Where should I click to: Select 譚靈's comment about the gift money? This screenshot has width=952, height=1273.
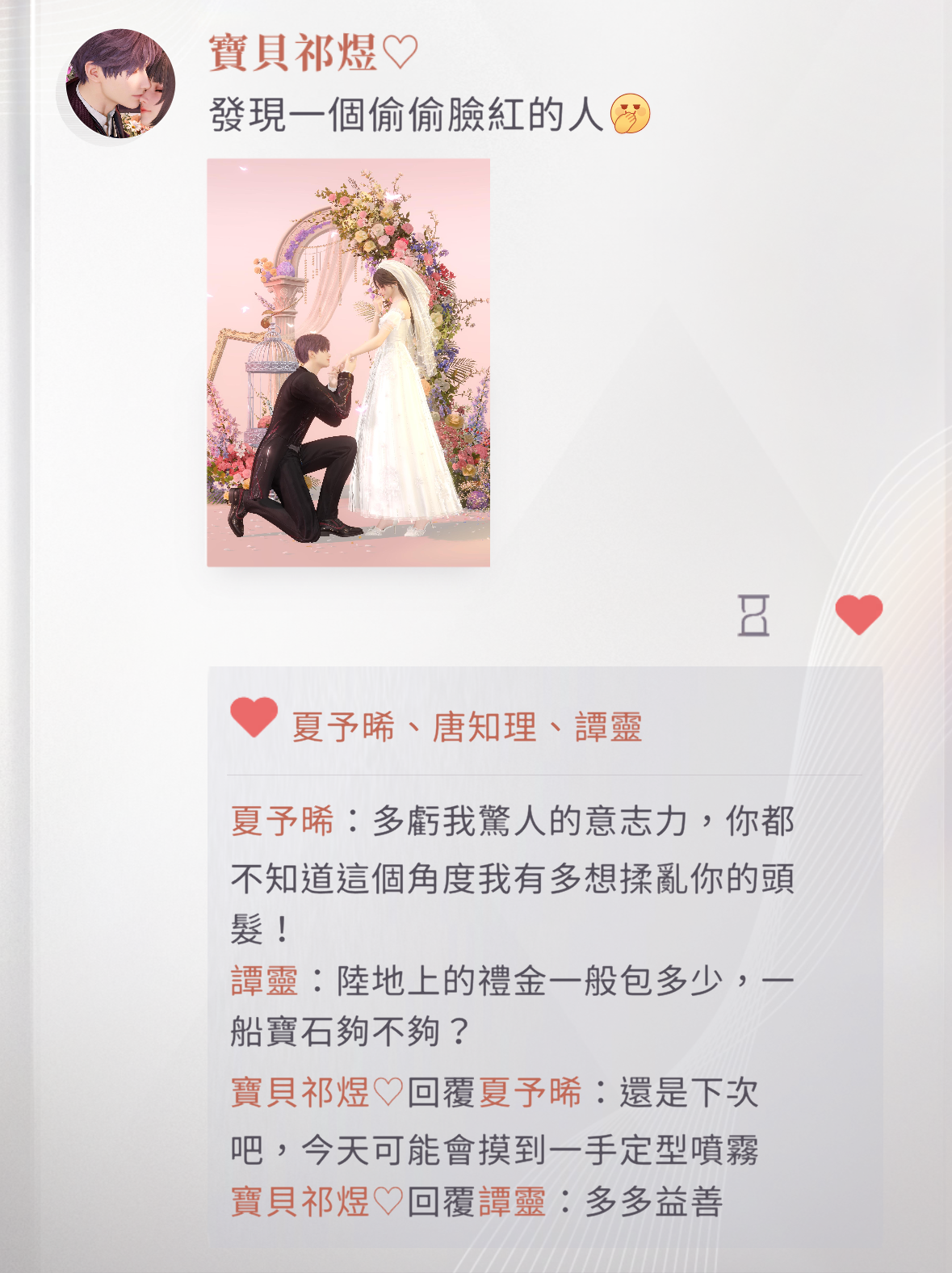[512, 1006]
